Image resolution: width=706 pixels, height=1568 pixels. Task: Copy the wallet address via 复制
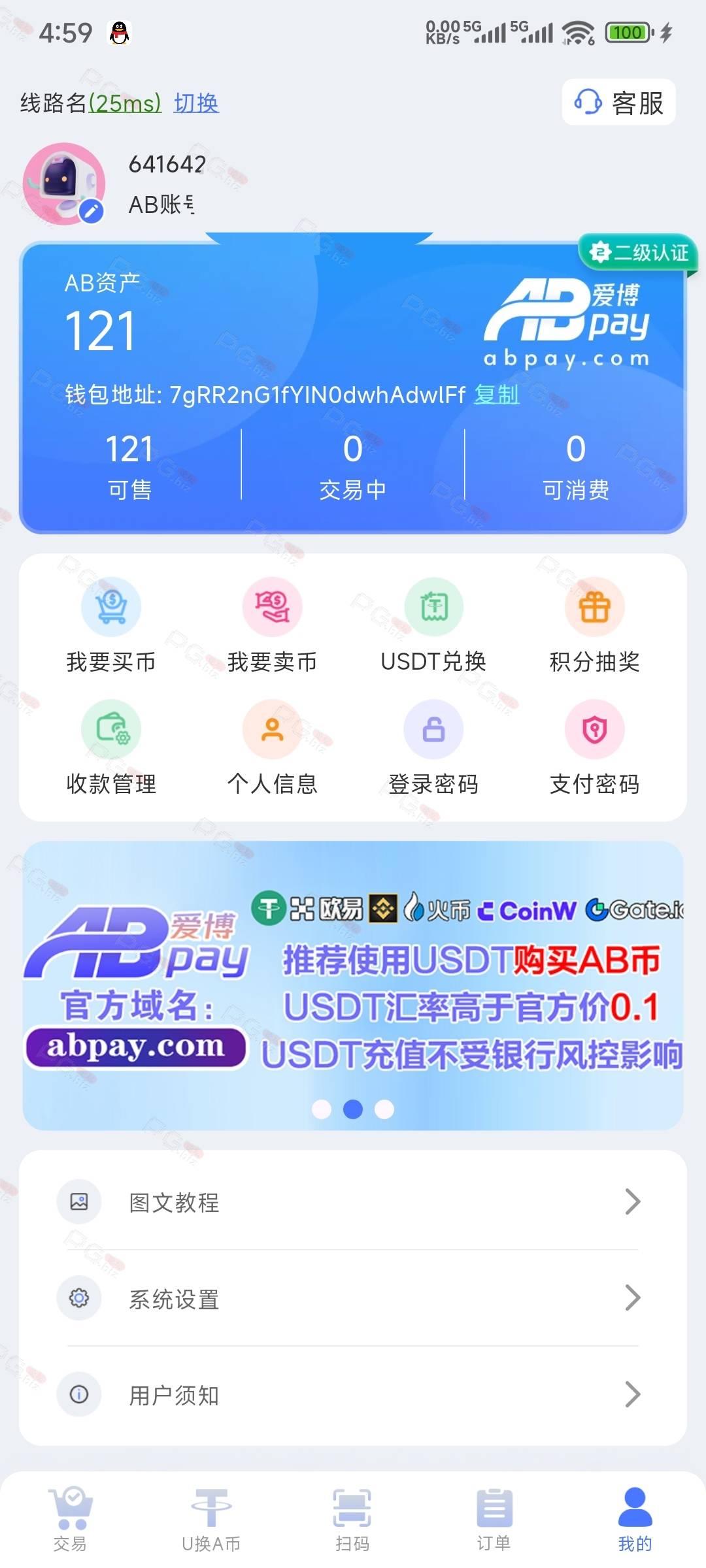click(497, 395)
